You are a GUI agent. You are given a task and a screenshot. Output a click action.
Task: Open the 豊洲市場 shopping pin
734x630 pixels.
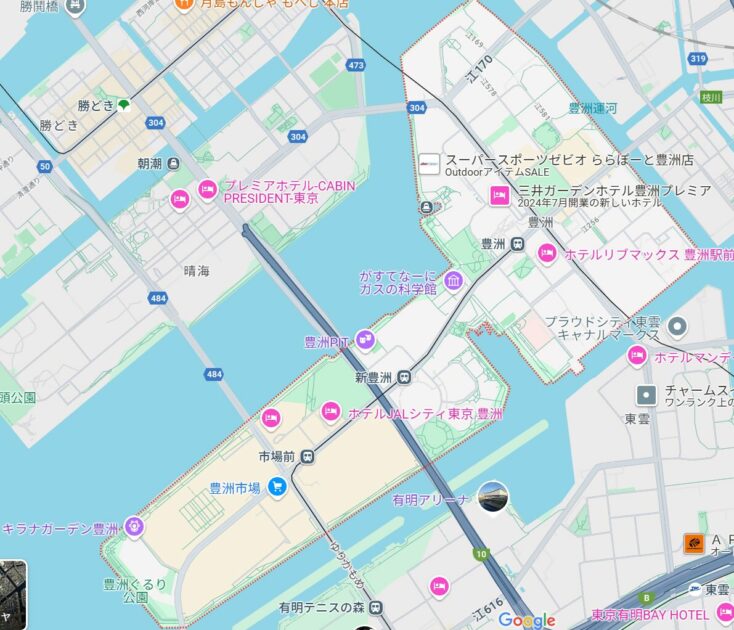[x=278, y=487]
